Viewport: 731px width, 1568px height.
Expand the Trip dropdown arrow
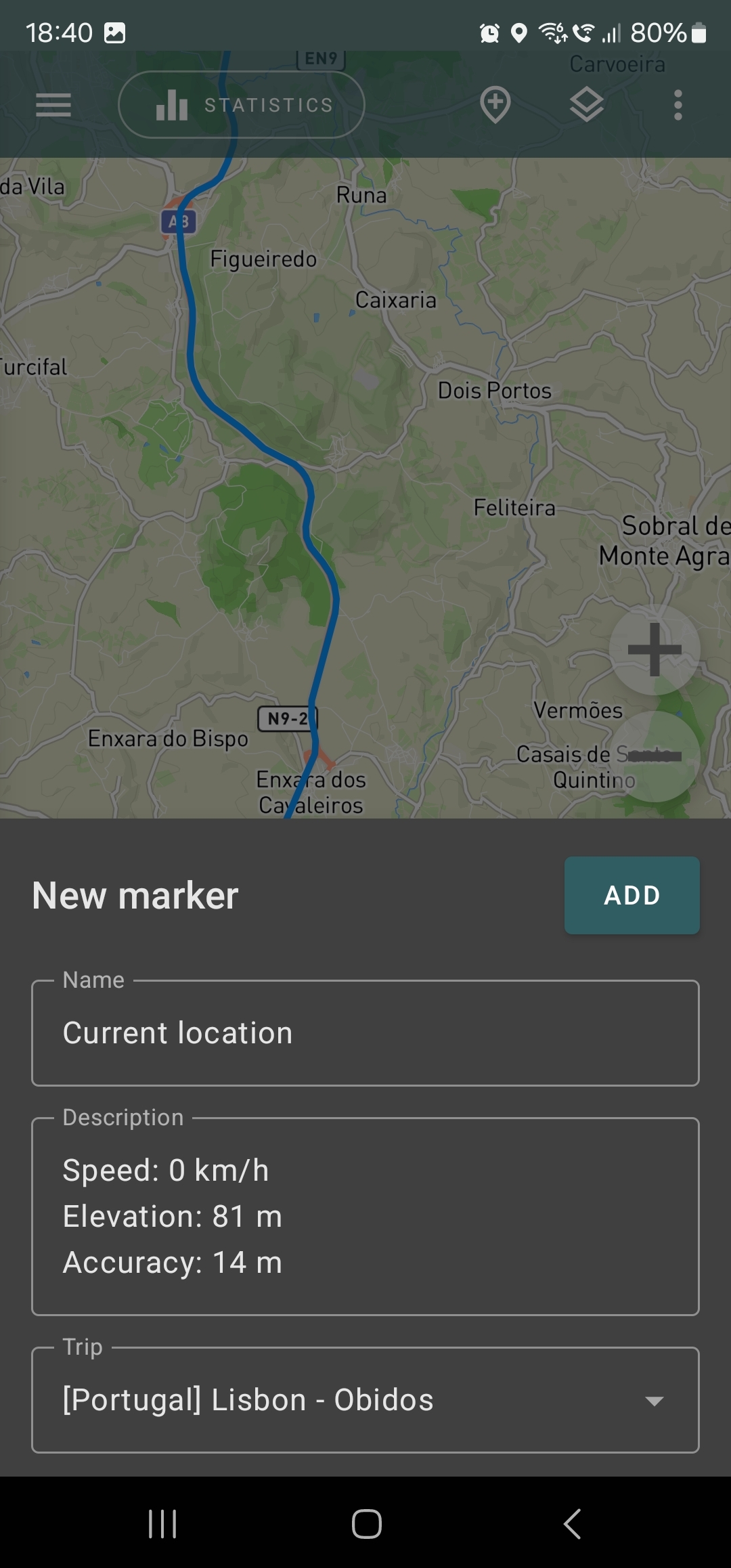click(x=654, y=1401)
